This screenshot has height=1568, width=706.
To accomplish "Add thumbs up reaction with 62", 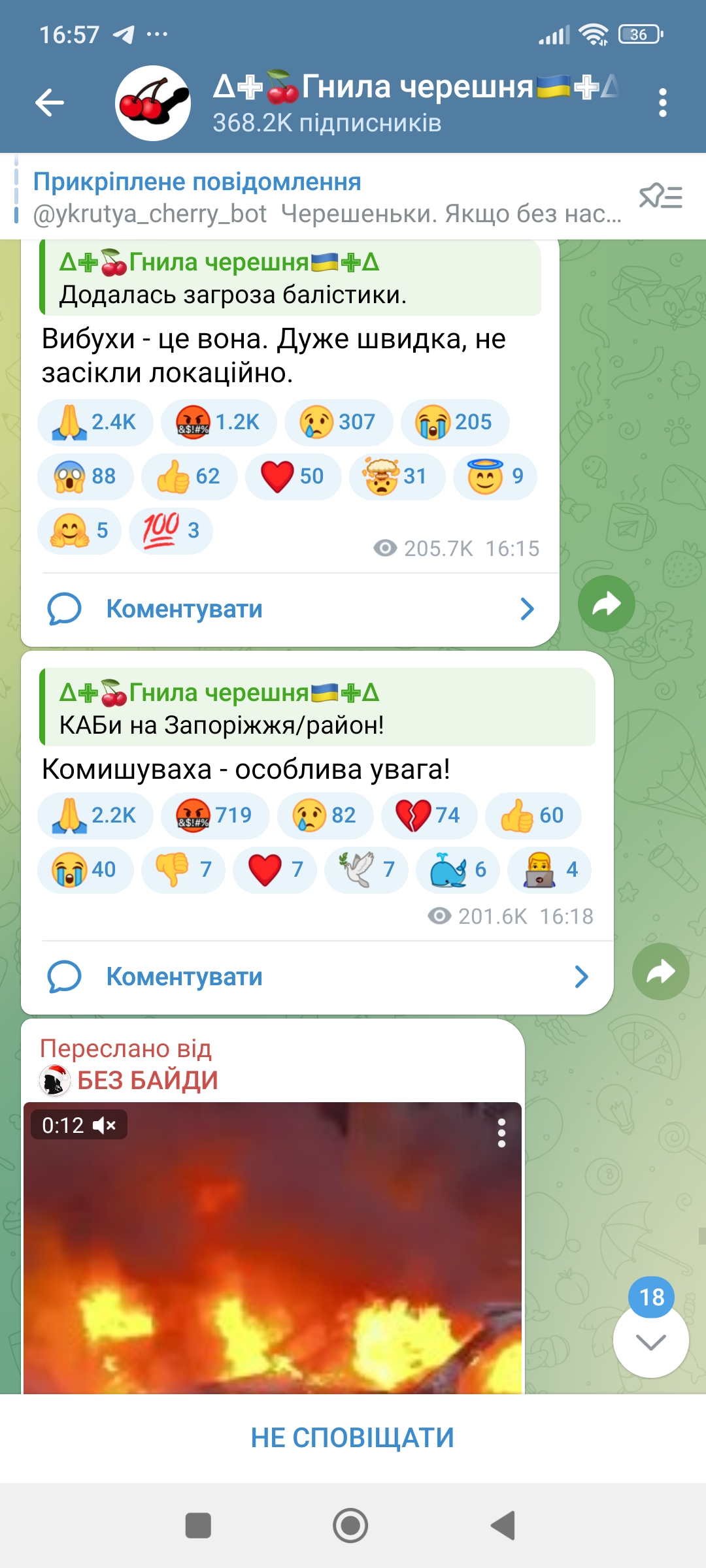I will tap(190, 476).
